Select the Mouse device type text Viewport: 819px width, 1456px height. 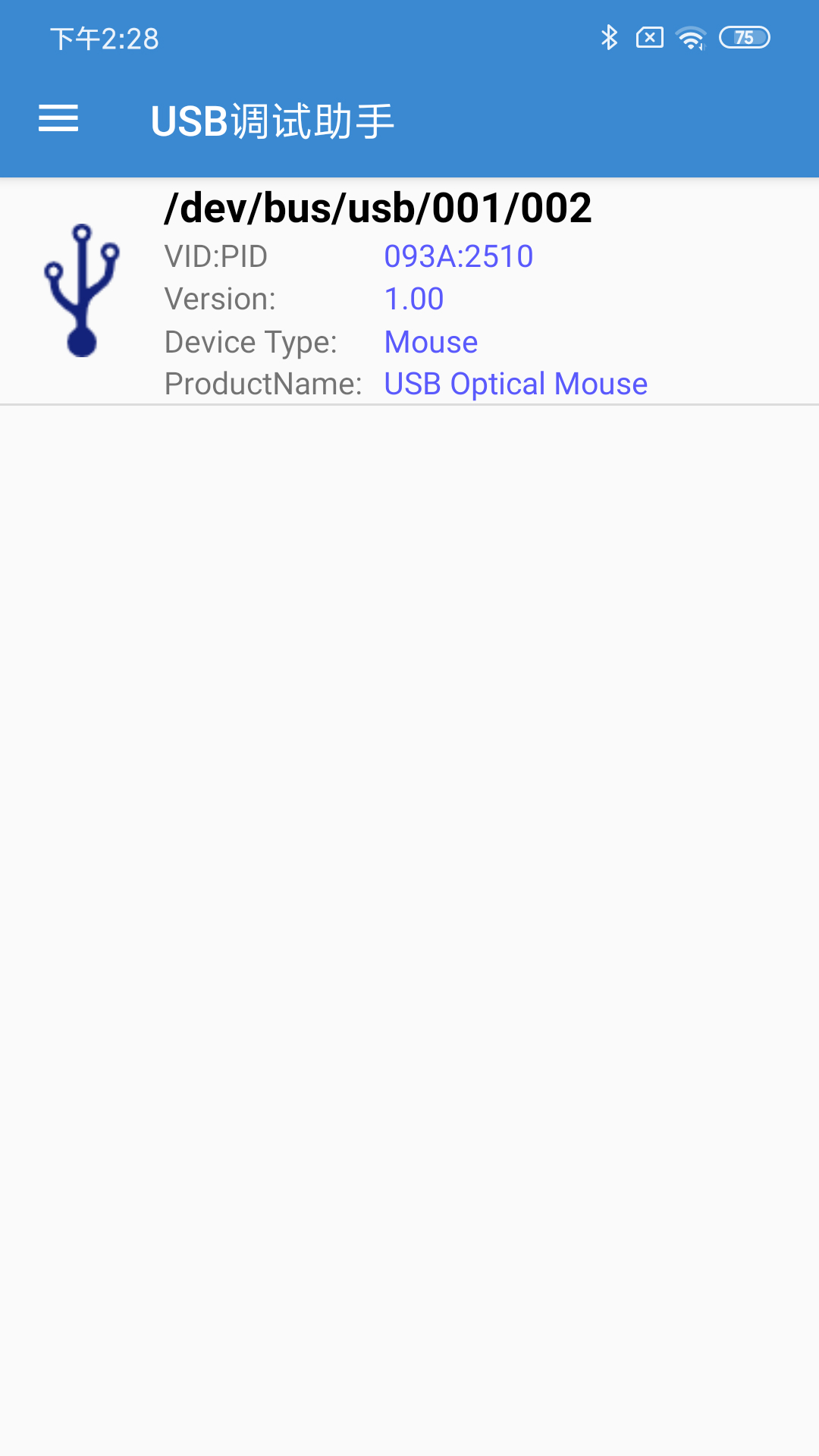coord(431,341)
